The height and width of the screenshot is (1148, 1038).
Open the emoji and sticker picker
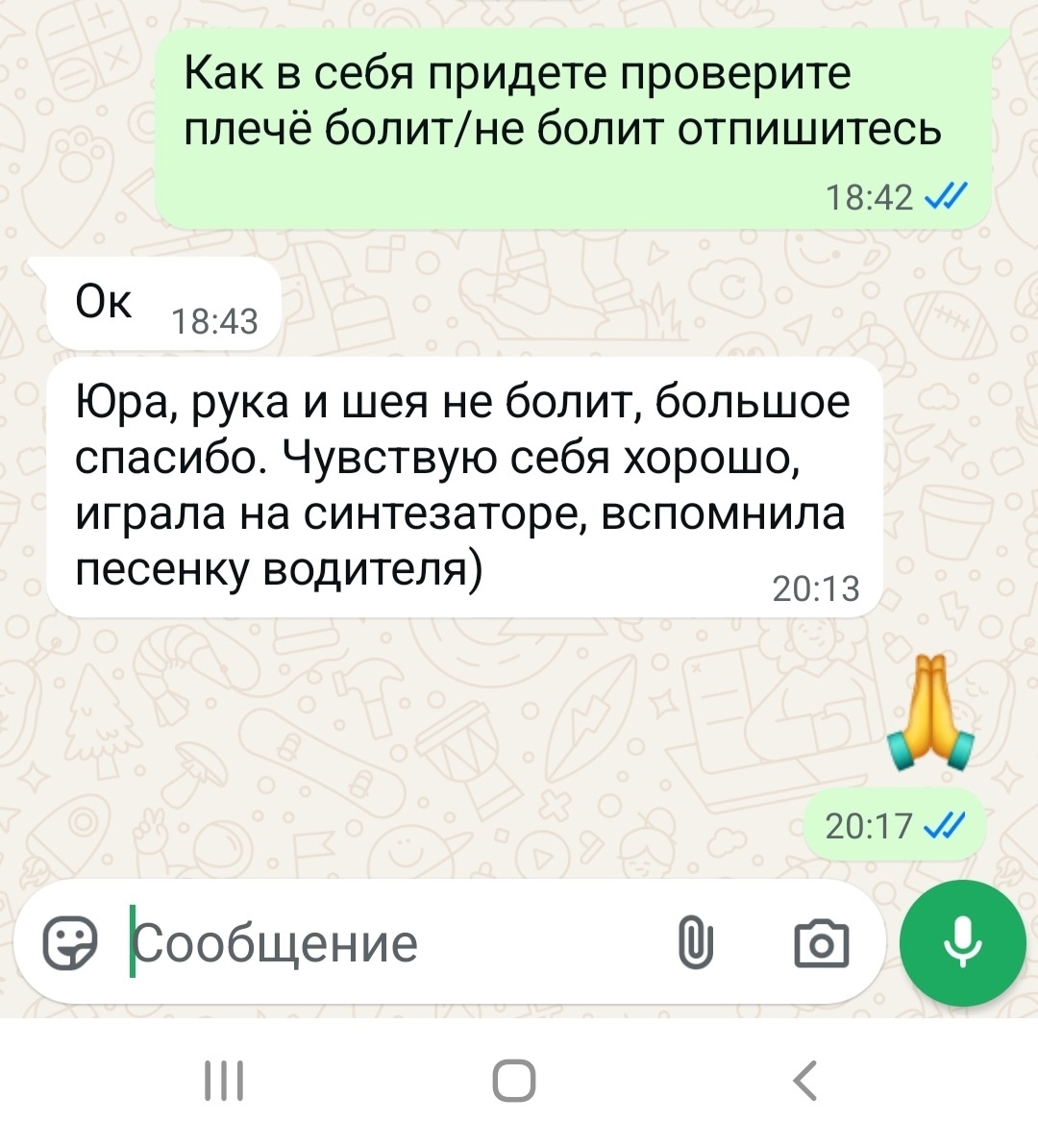pos(71,942)
